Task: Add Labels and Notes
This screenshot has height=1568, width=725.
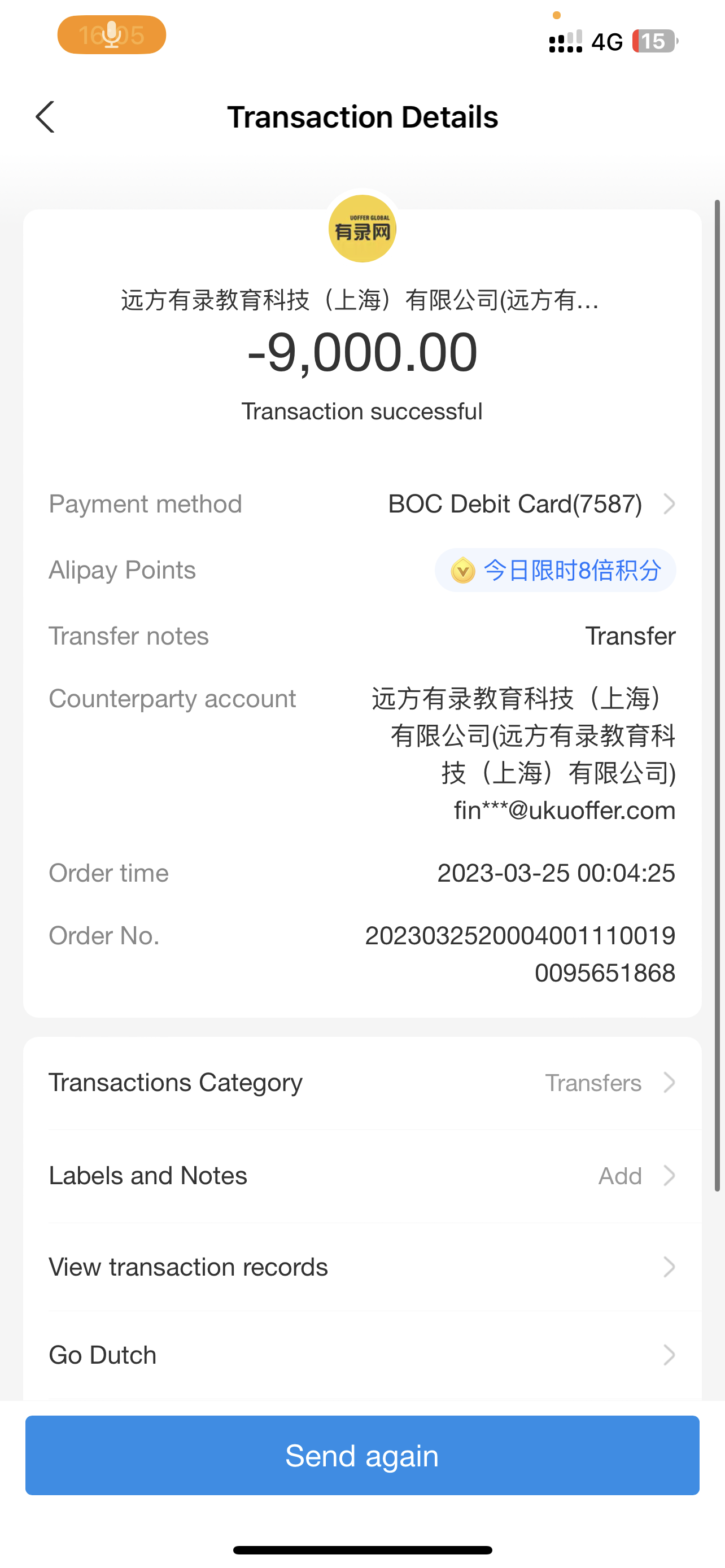Action: click(x=362, y=1175)
